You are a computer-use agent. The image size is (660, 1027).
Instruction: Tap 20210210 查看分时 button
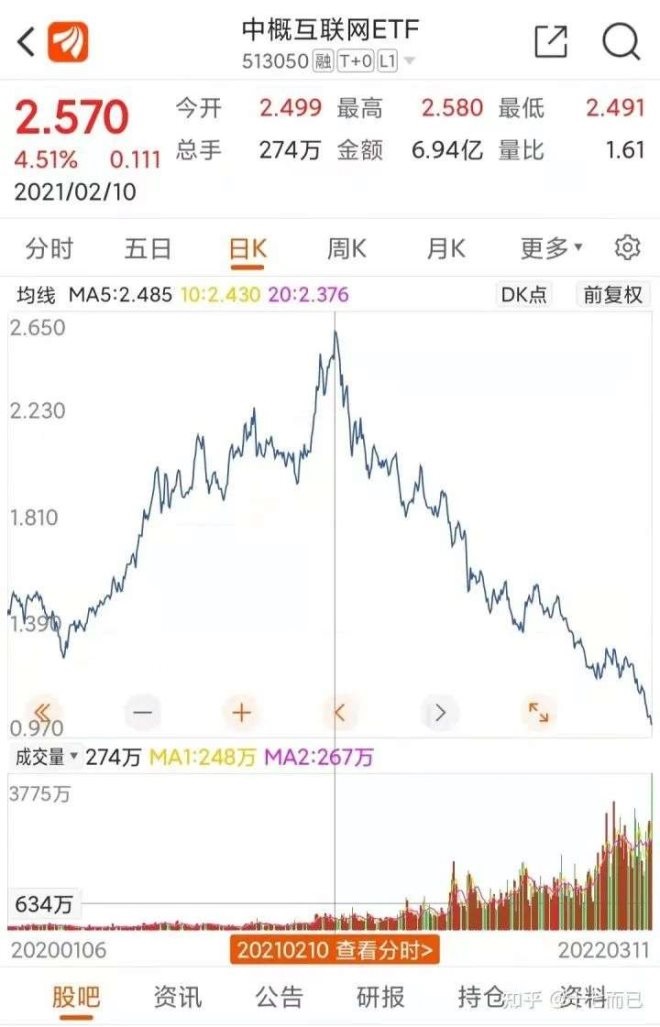335,949
